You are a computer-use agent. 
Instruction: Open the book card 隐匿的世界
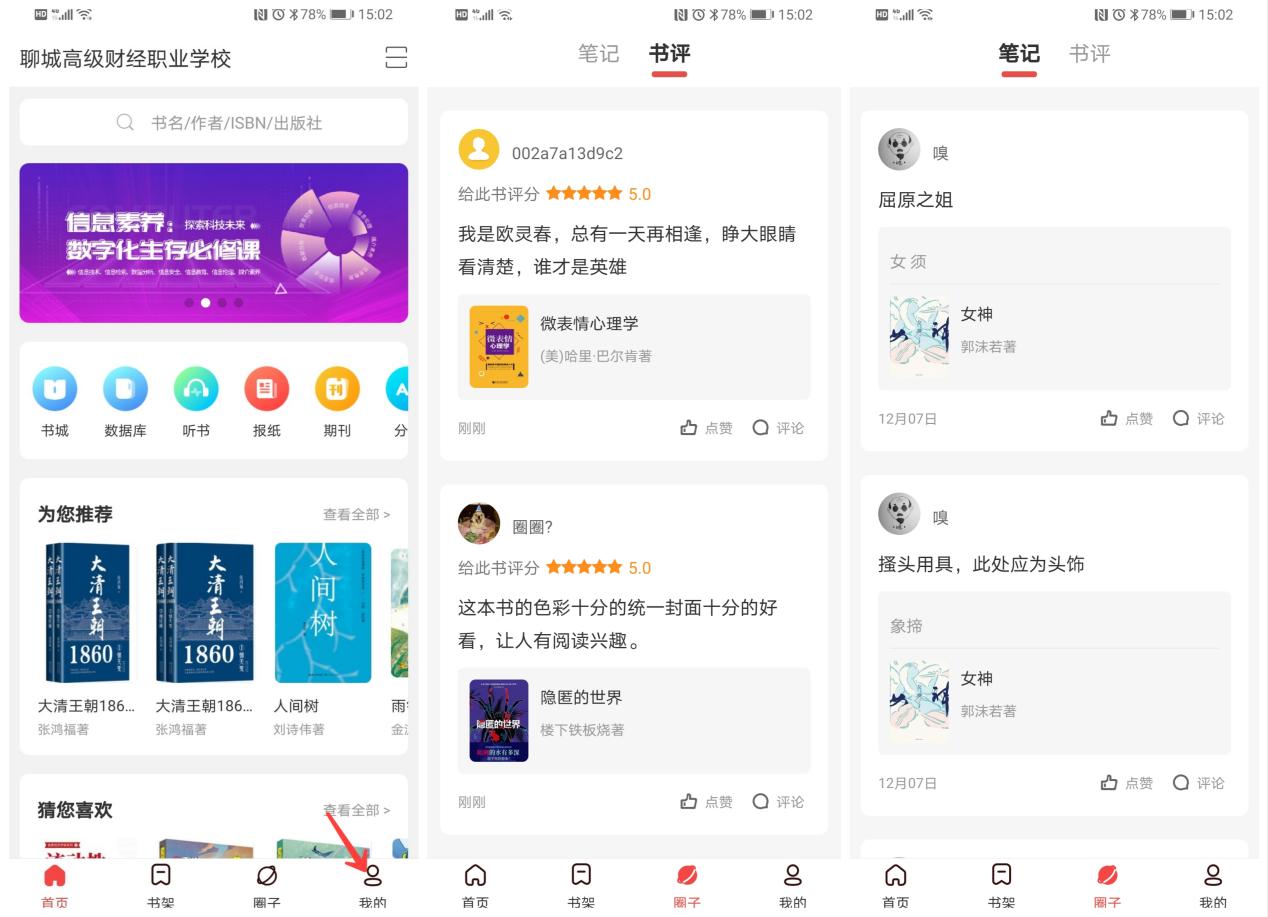pyautogui.click(x=633, y=721)
